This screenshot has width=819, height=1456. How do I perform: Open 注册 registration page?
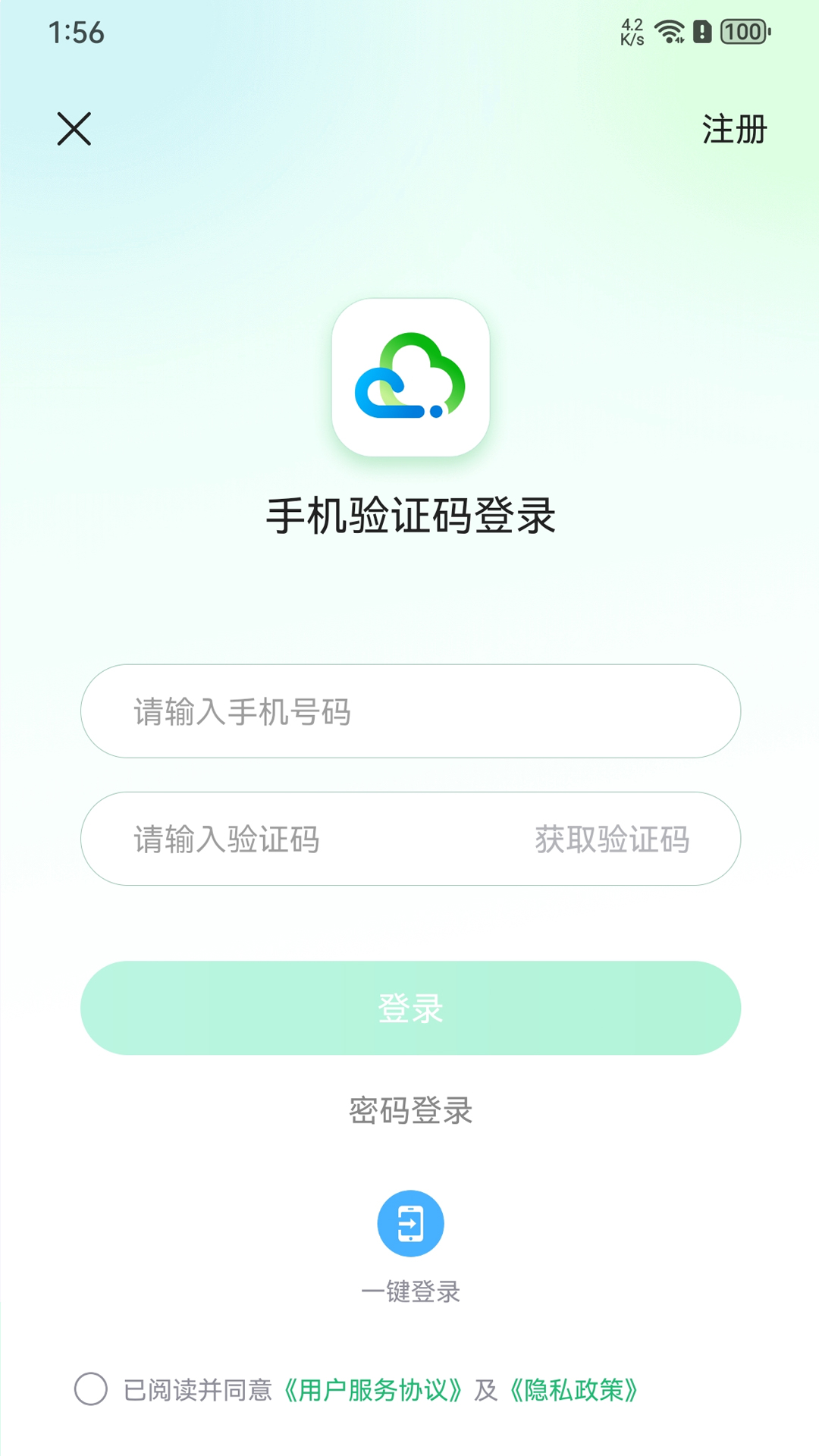734,130
